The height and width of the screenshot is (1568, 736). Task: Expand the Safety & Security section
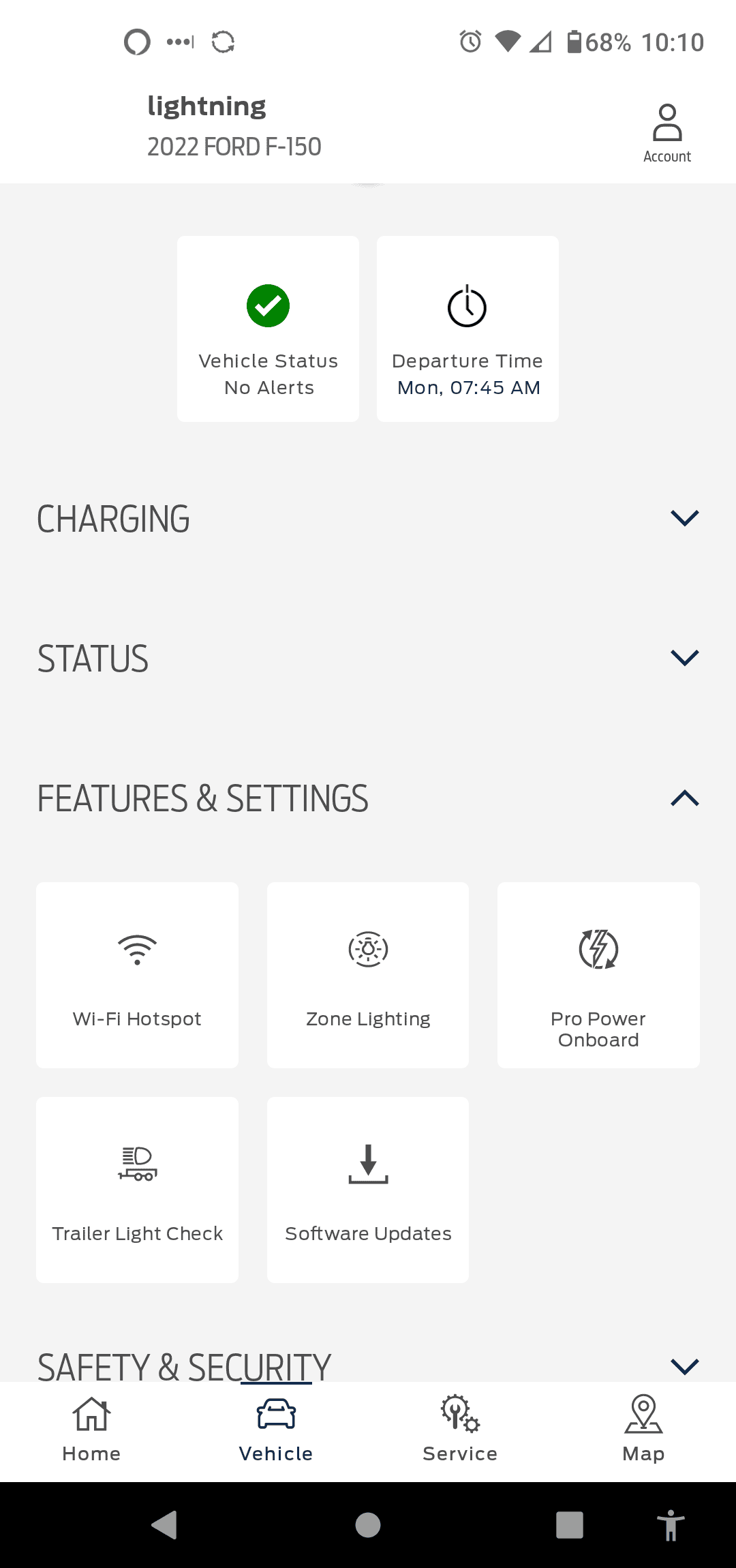[684, 1366]
